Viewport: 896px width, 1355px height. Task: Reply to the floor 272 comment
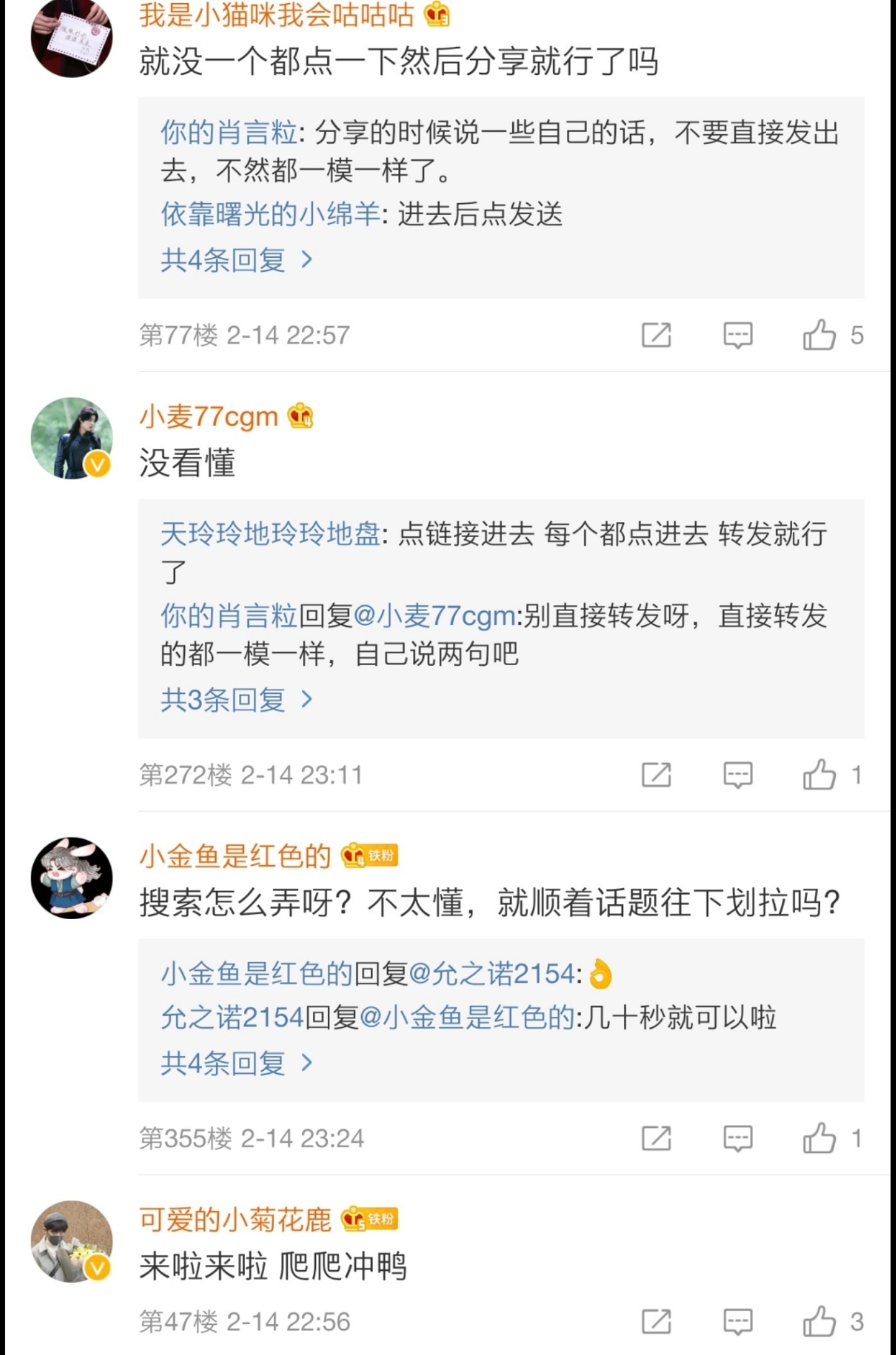click(737, 775)
